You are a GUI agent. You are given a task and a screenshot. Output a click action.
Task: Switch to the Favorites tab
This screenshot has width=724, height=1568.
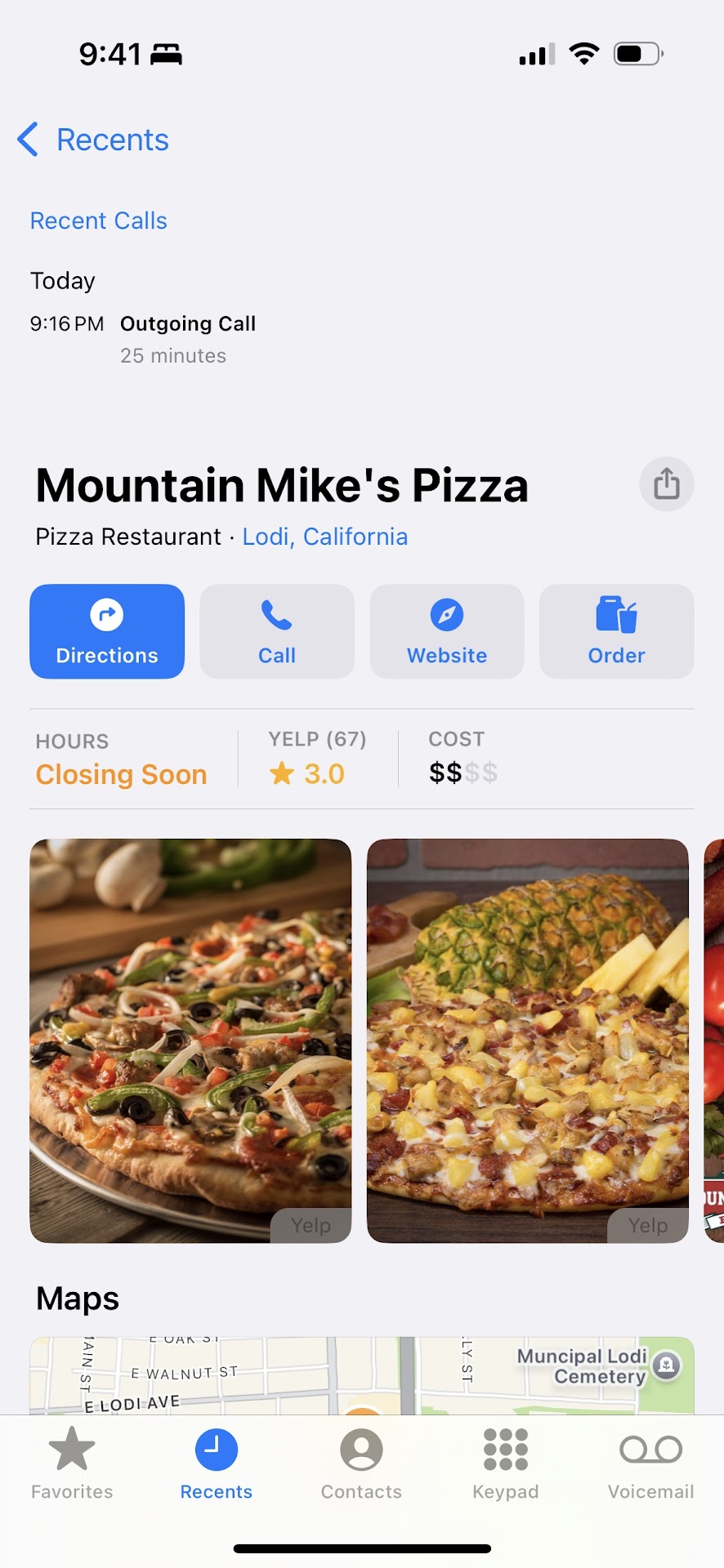coord(72,1463)
